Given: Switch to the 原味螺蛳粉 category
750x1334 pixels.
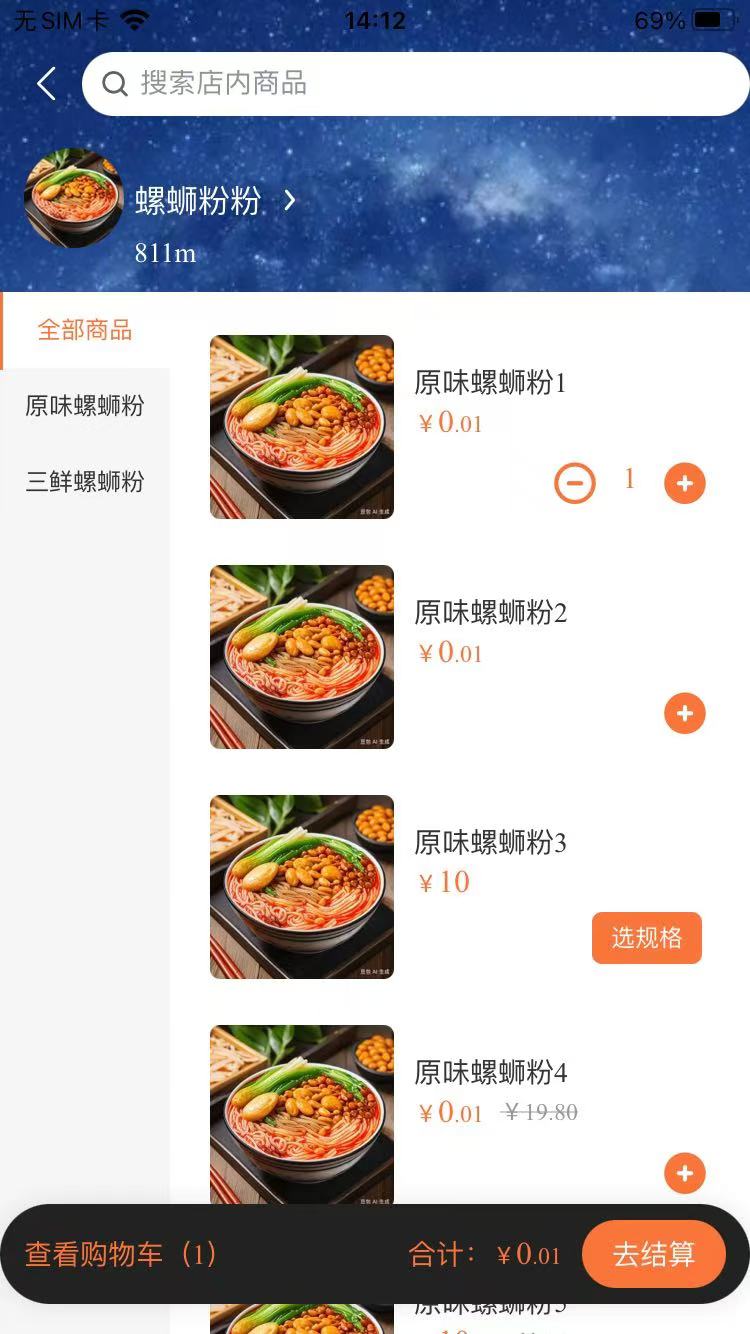Looking at the screenshot, I should click(x=85, y=406).
